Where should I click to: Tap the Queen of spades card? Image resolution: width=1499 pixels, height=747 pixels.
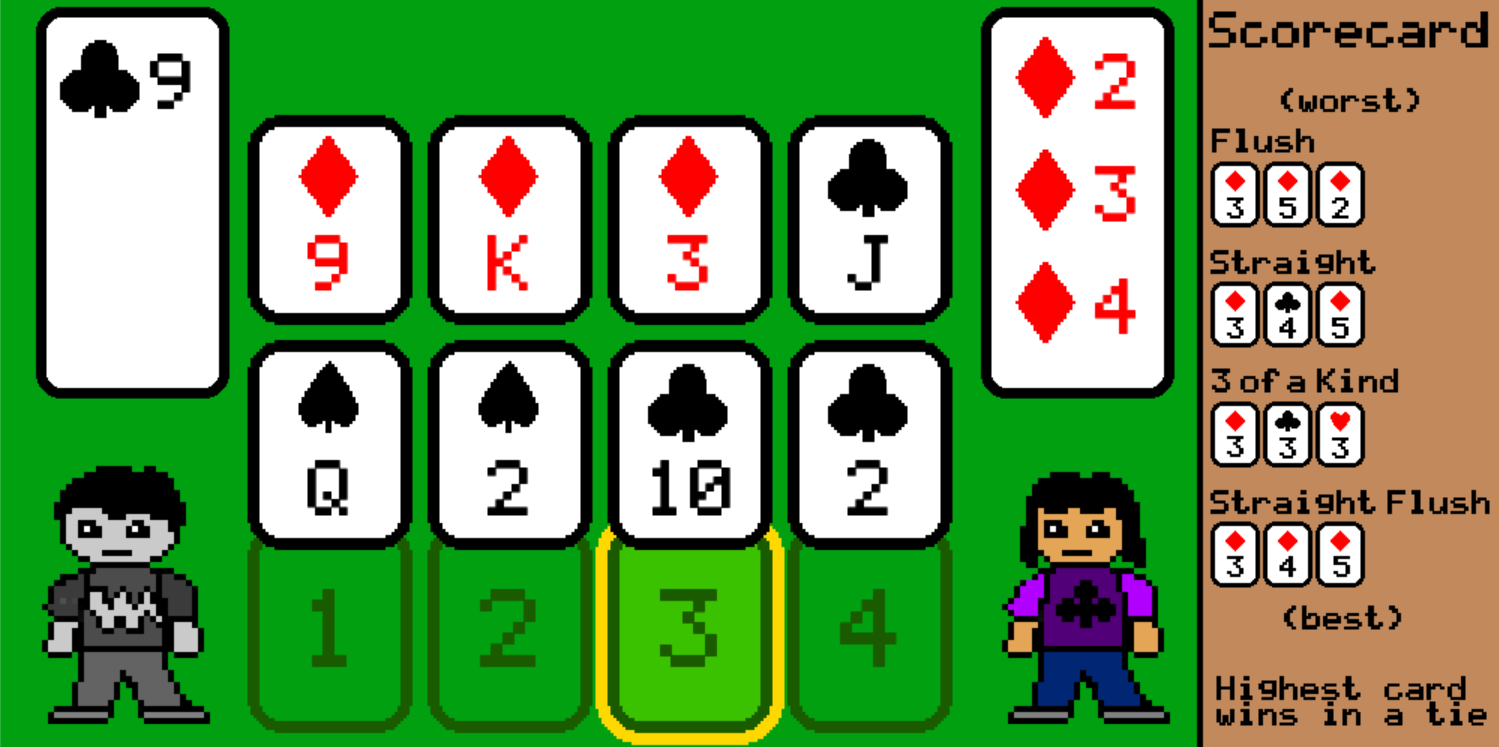[x=330, y=444]
